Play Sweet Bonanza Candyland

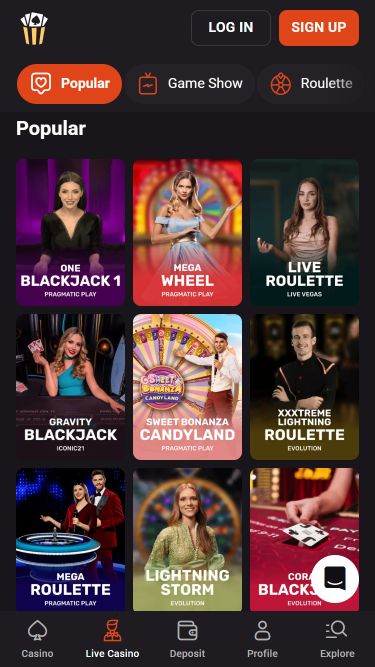tap(188, 387)
